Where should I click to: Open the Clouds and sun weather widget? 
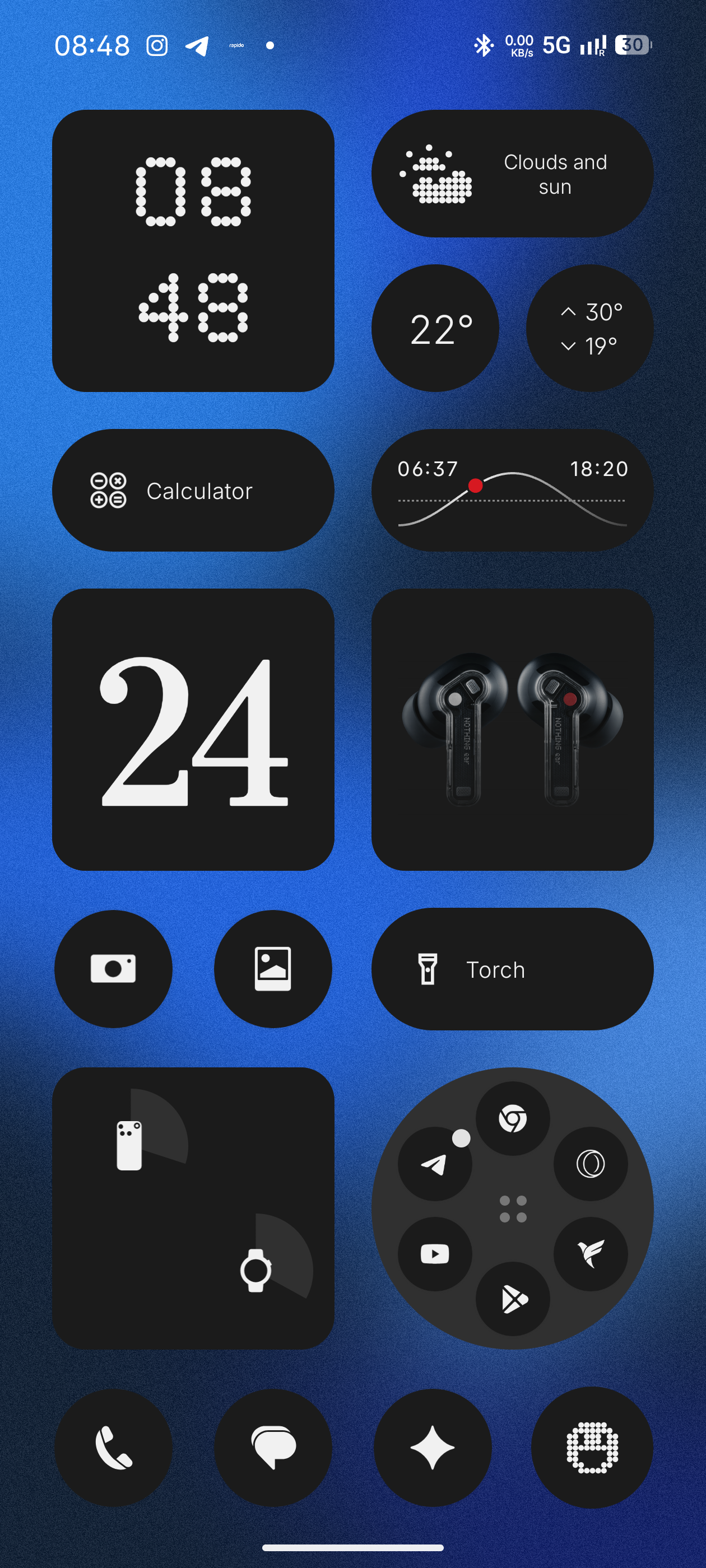click(x=512, y=174)
